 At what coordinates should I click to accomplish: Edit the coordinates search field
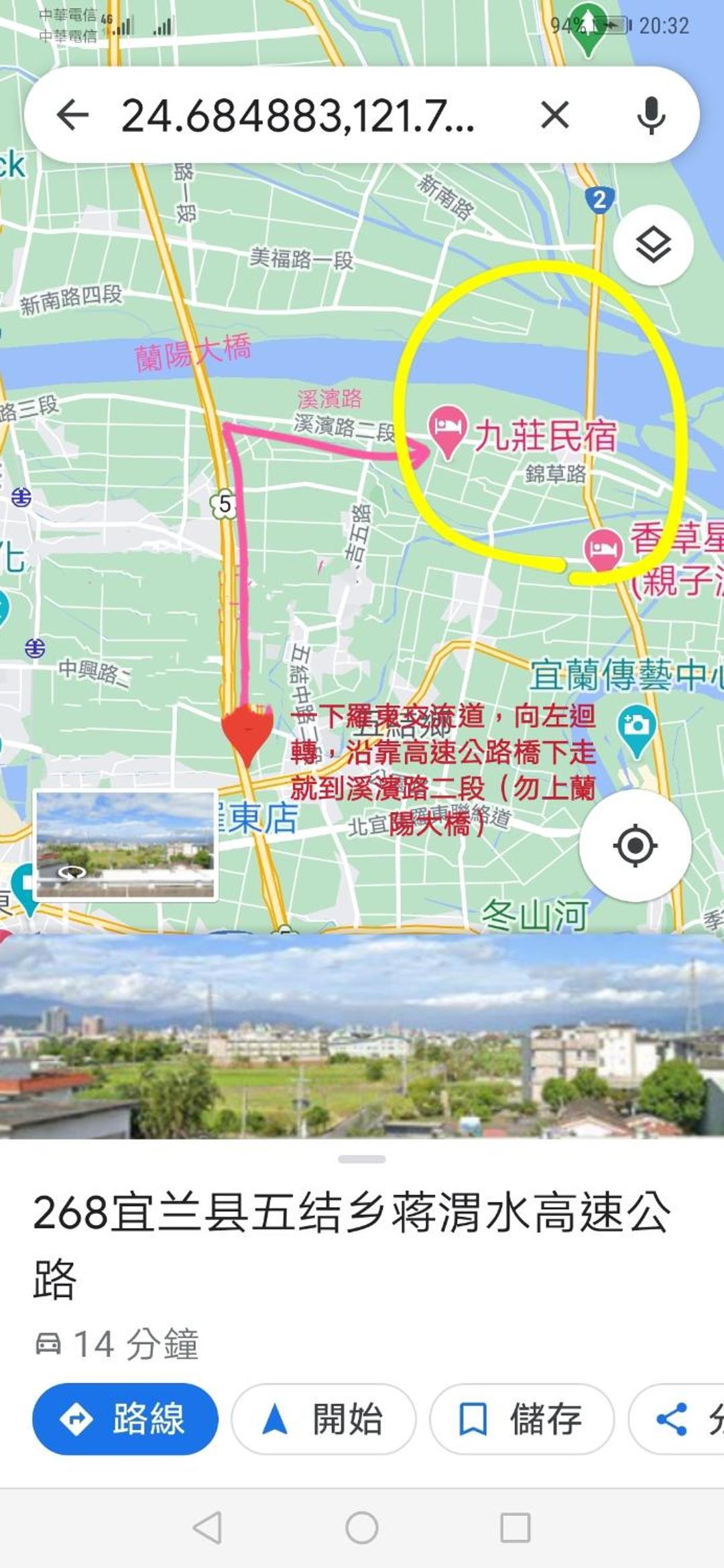click(x=298, y=115)
